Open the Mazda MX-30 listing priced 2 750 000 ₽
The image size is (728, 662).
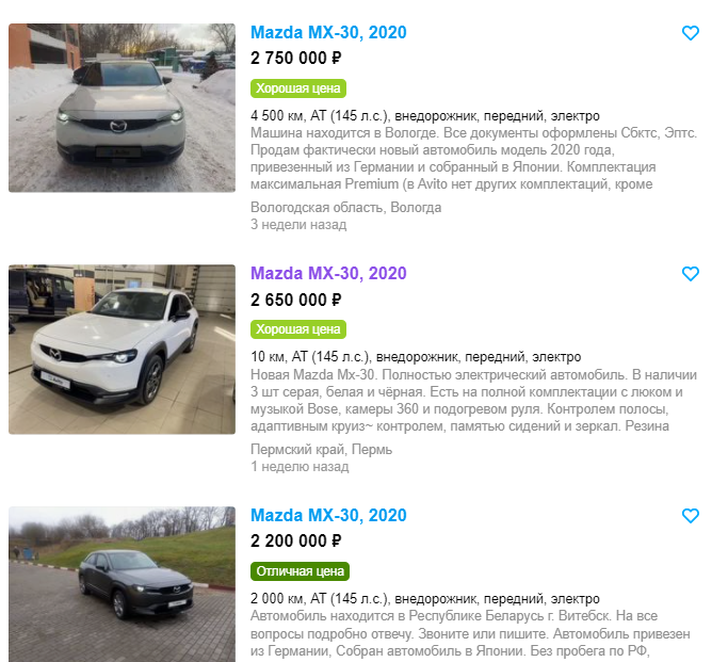click(x=328, y=33)
